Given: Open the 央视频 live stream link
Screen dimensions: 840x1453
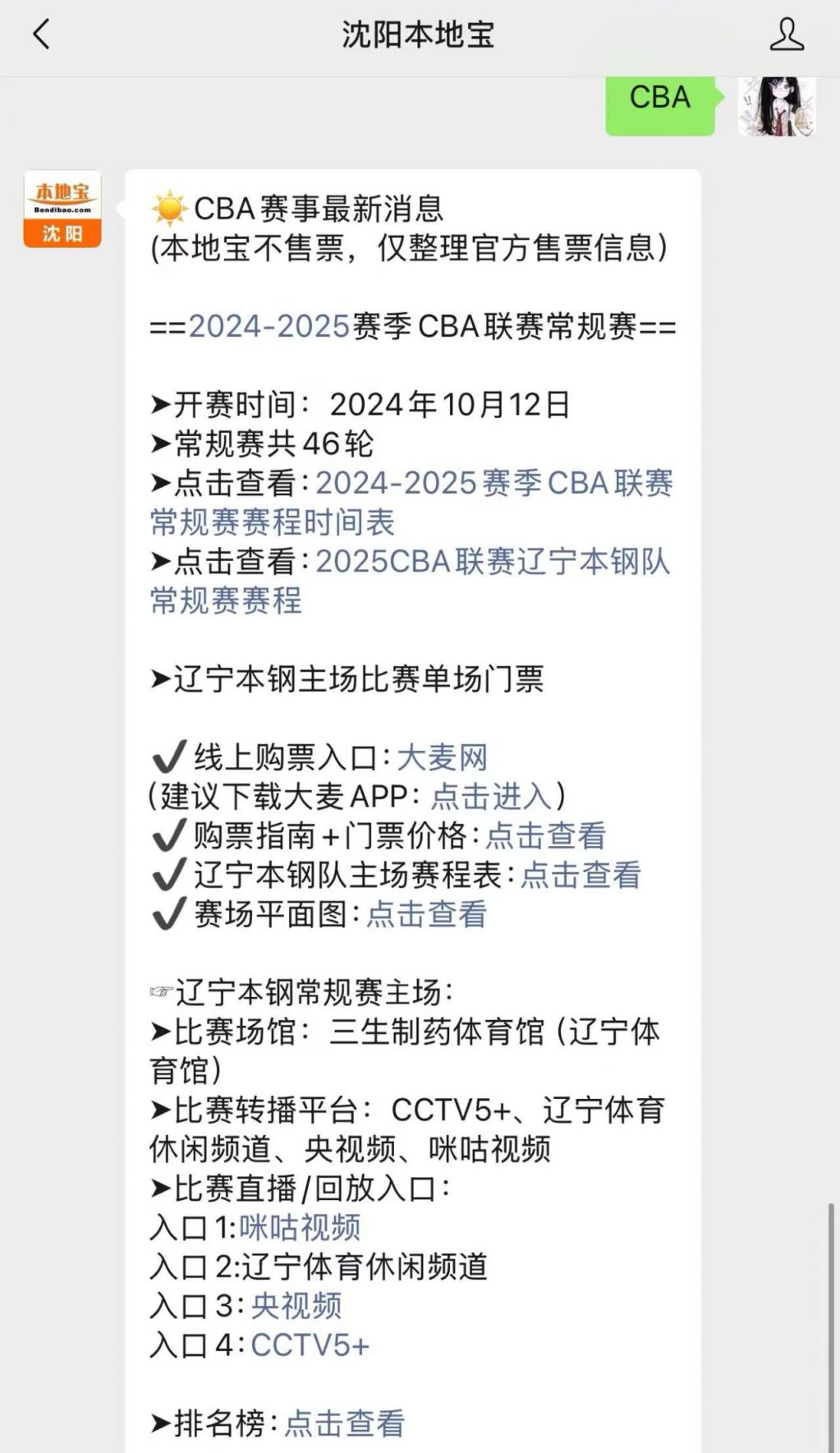Looking at the screenshot, I should tap(296, 1306).
